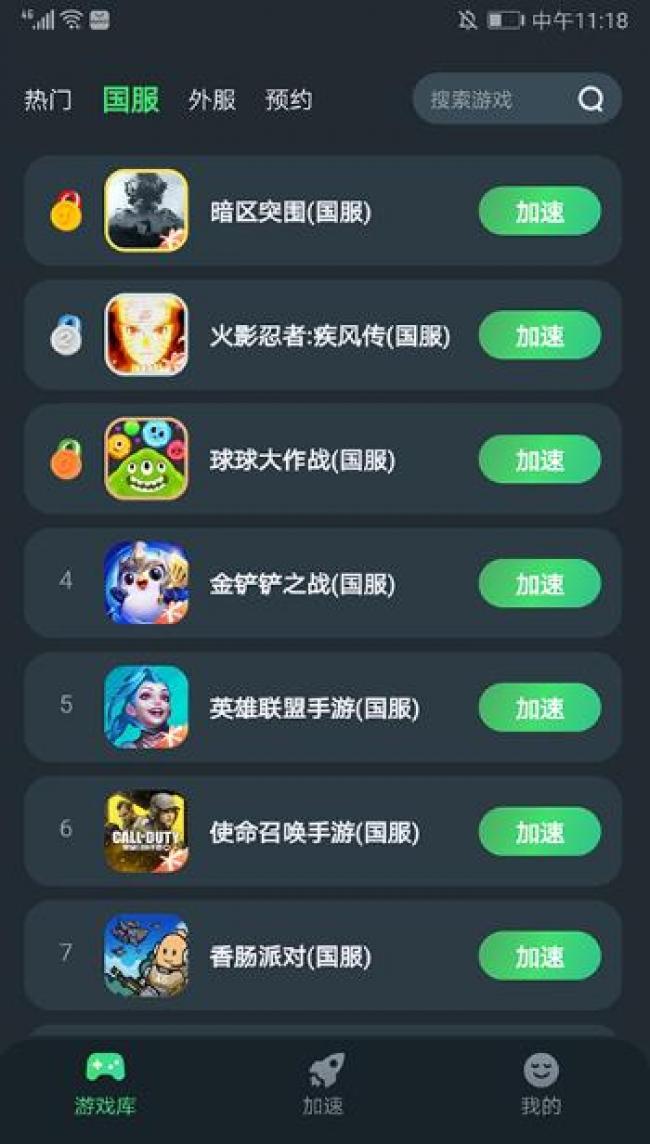Select 加速 beside 使命召唤手游(国服)
The image size is (650, 1144).
539,832
